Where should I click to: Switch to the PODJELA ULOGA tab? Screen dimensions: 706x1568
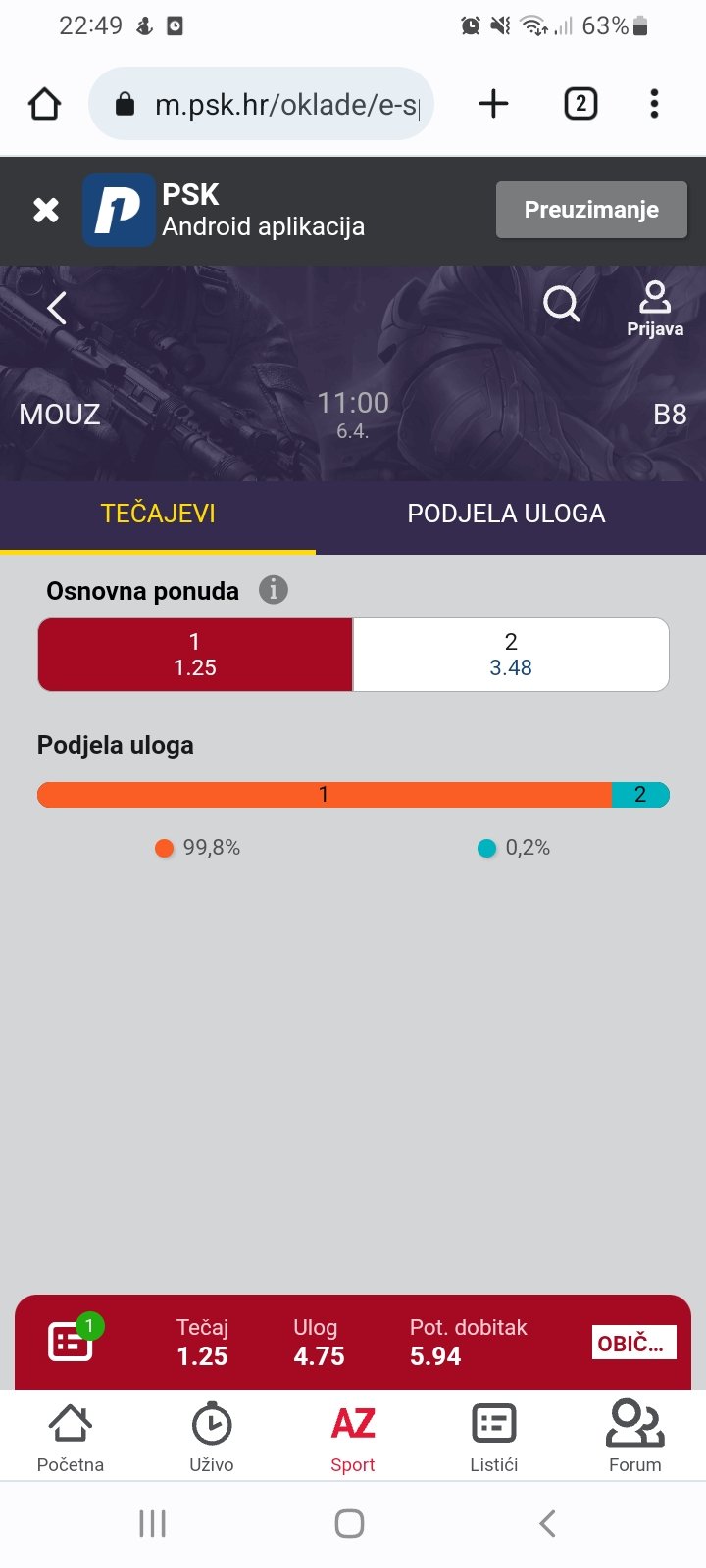506,514
